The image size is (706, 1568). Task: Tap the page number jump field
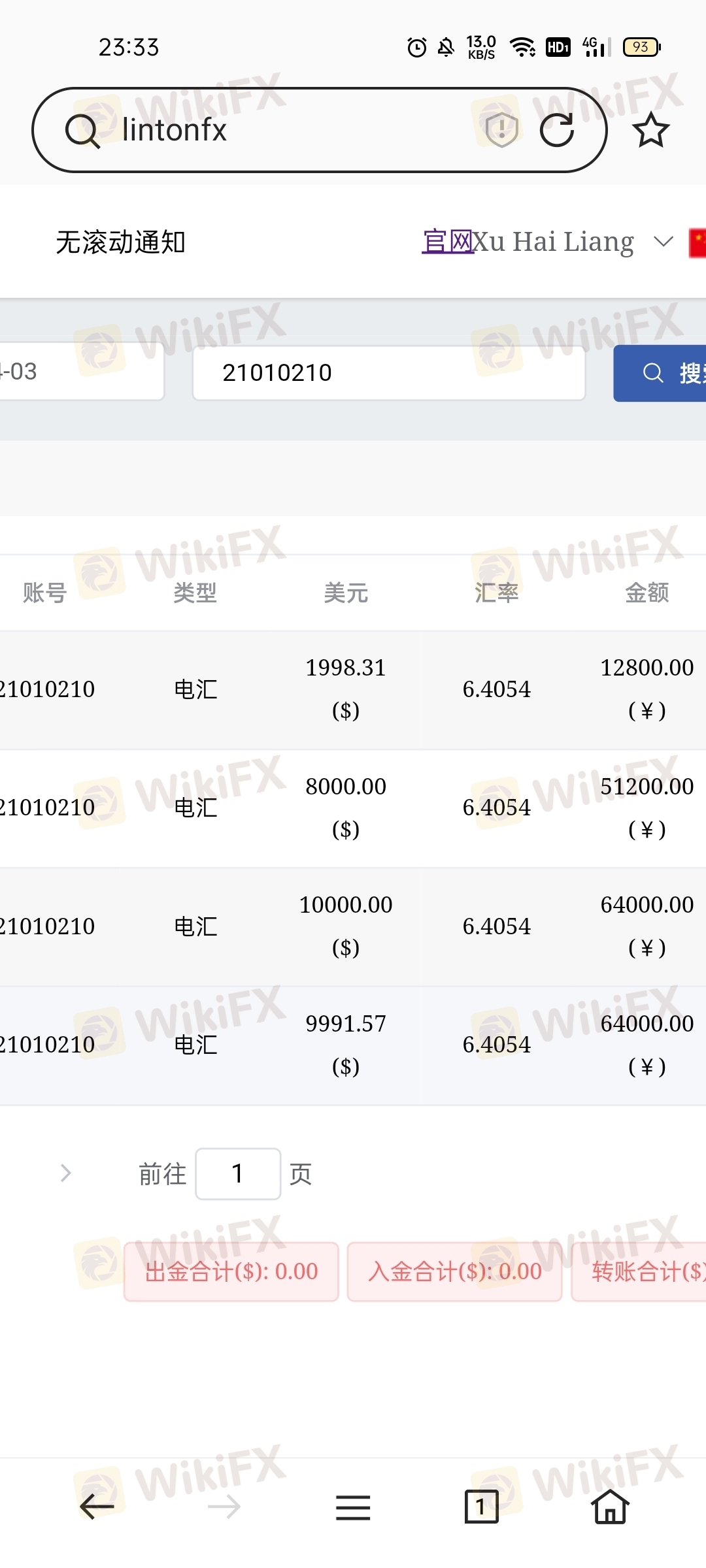[x=238, y=1174]
